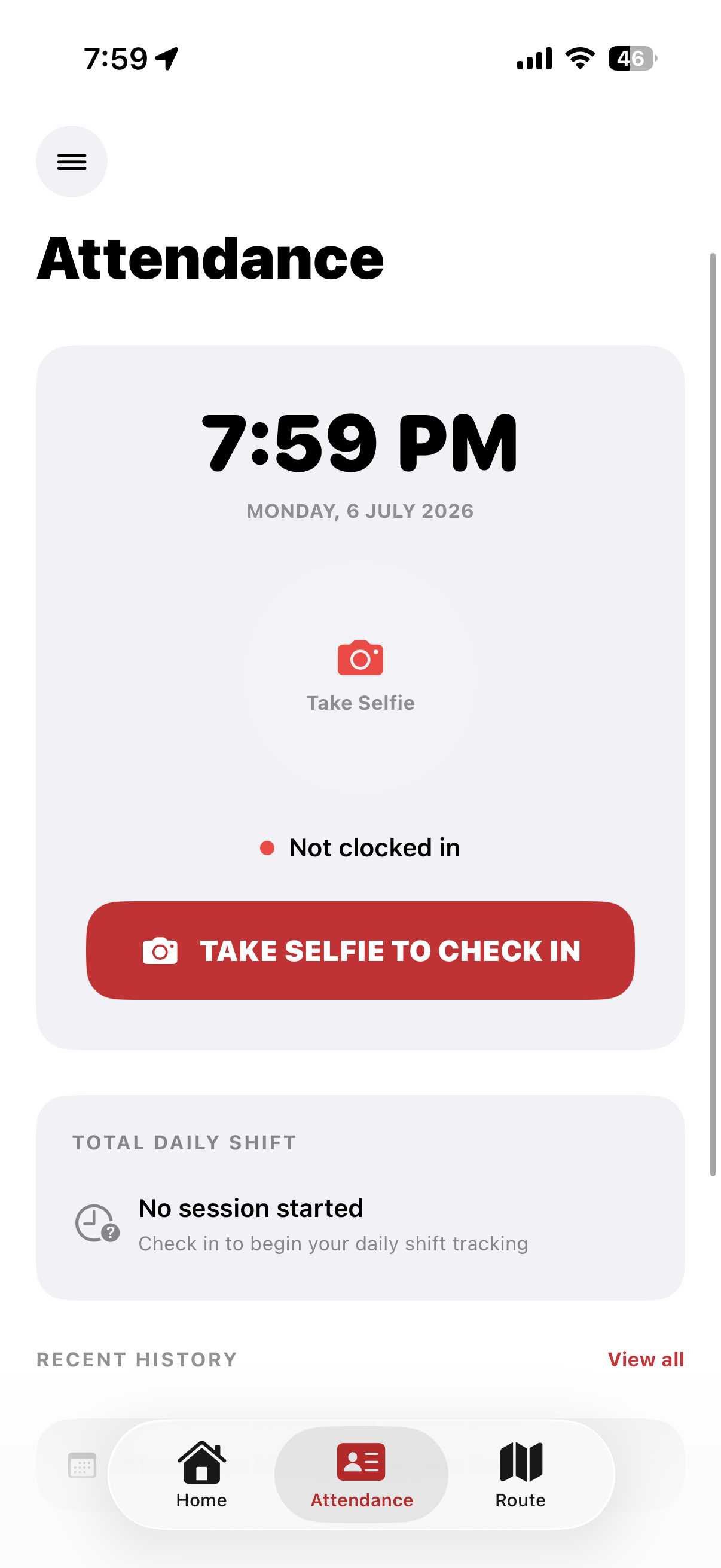The width and height of the screenshot is (721, 1568).
Task: View all recent history
Action: [x=646, y=1359]
